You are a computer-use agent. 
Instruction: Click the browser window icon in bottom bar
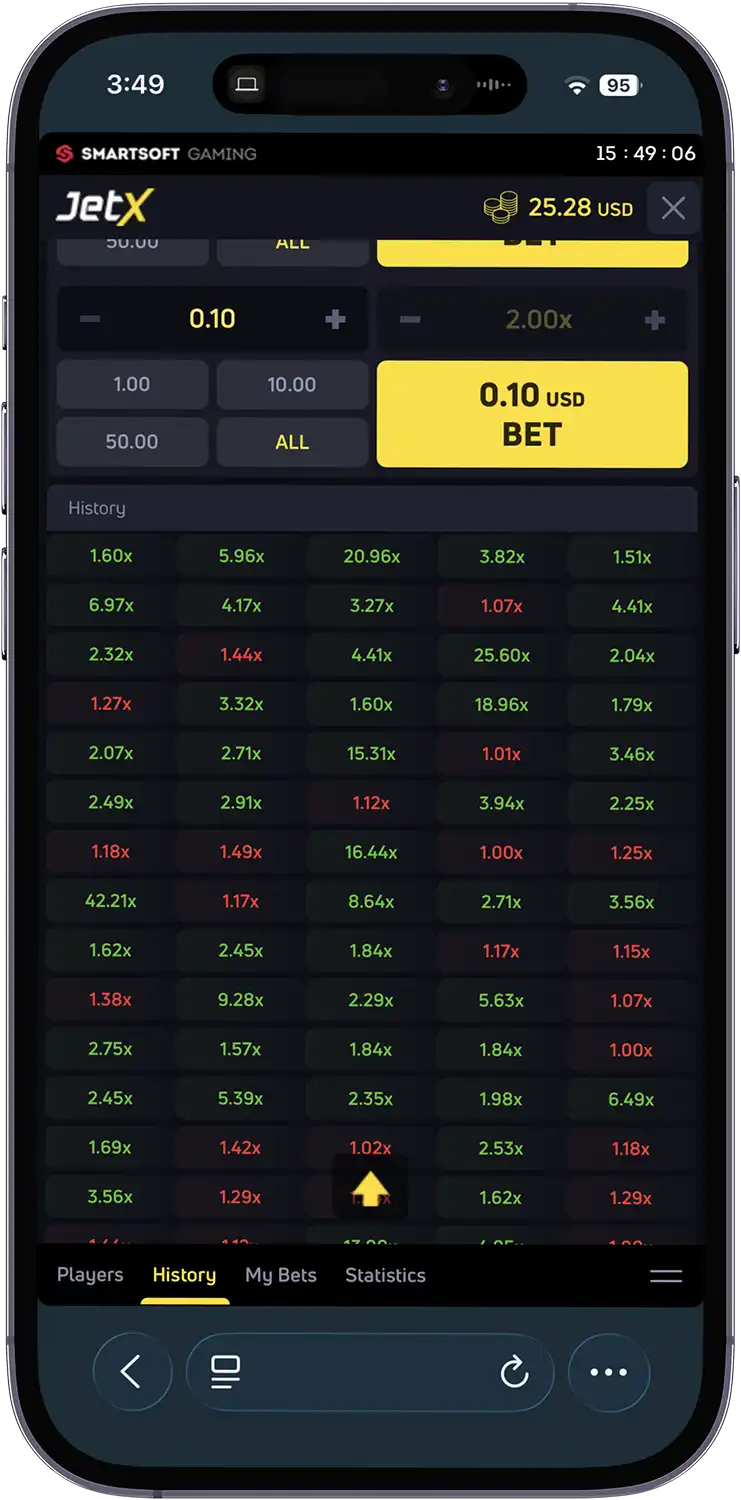coord(225,1373)
